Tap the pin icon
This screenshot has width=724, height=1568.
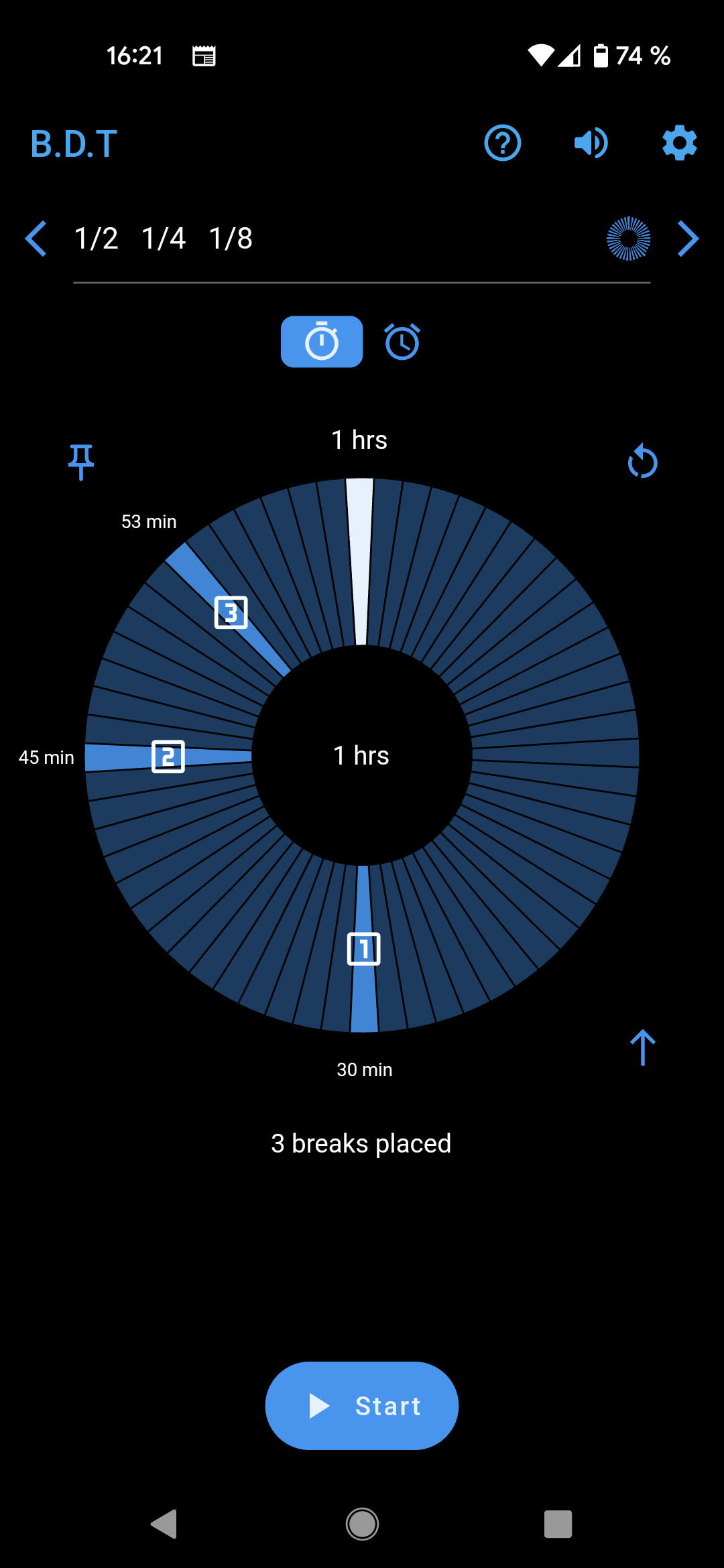(x=81, y=462)
